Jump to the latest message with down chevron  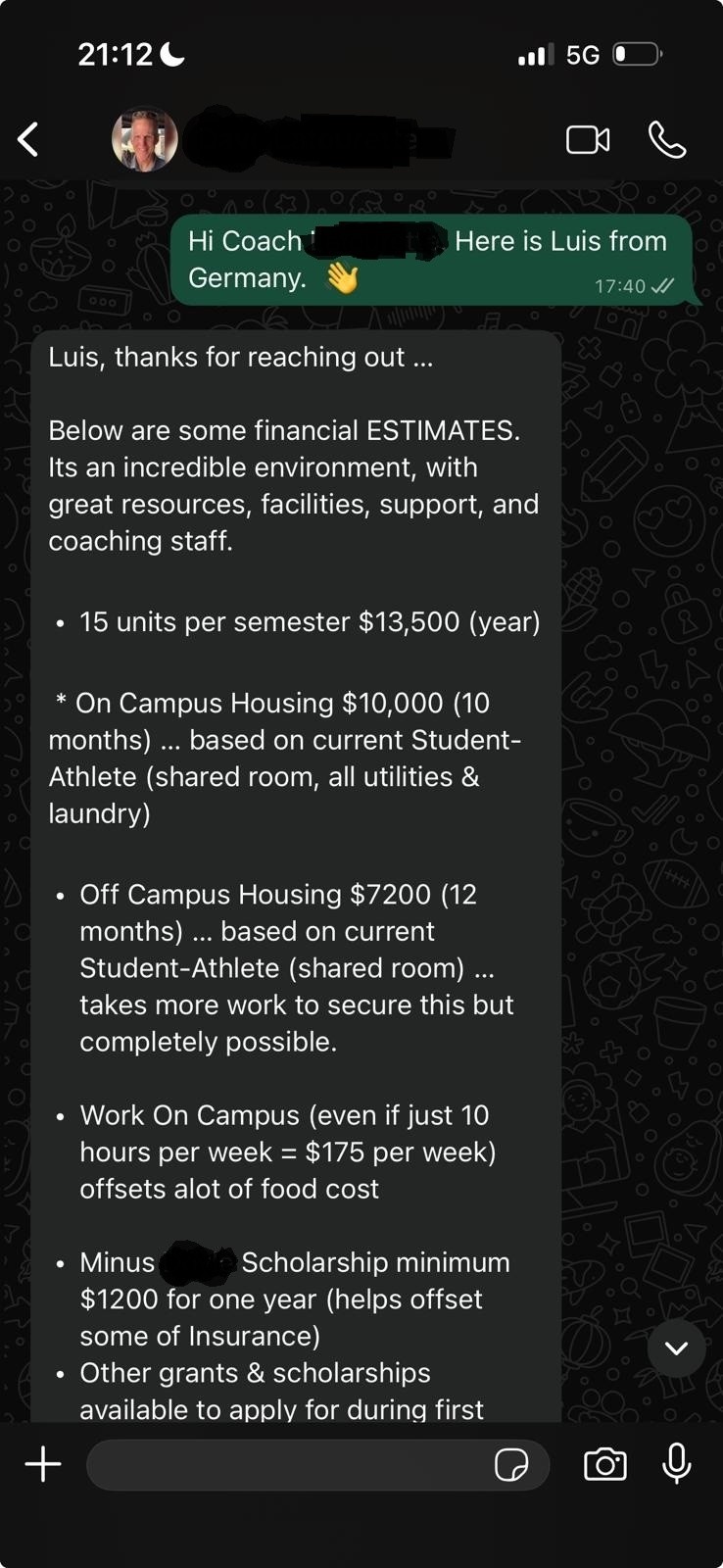click(x=677, y=1347)
